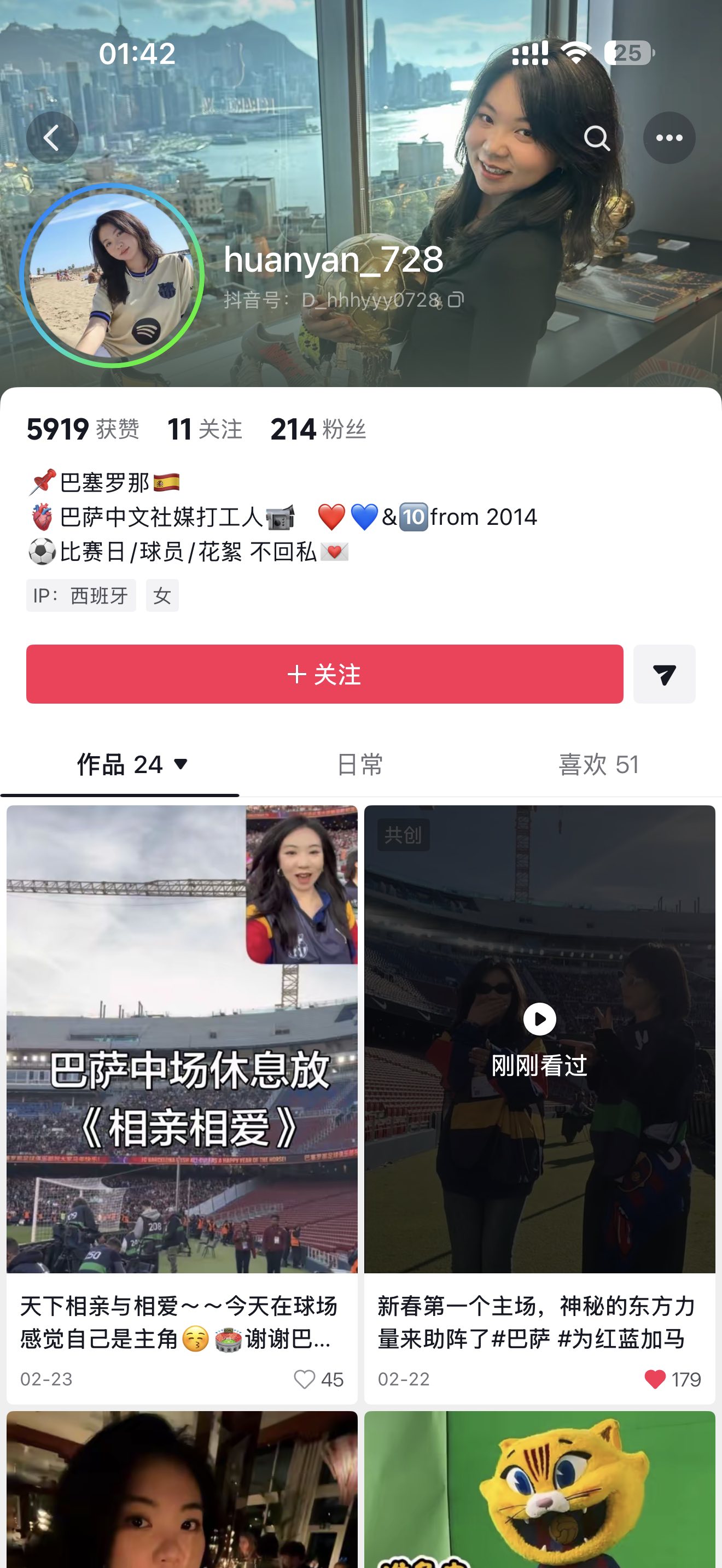Switch to the 喜欢 51 tab
Image resolution: width=722 pixels, height=1568 pixels.
pos(599,764)
